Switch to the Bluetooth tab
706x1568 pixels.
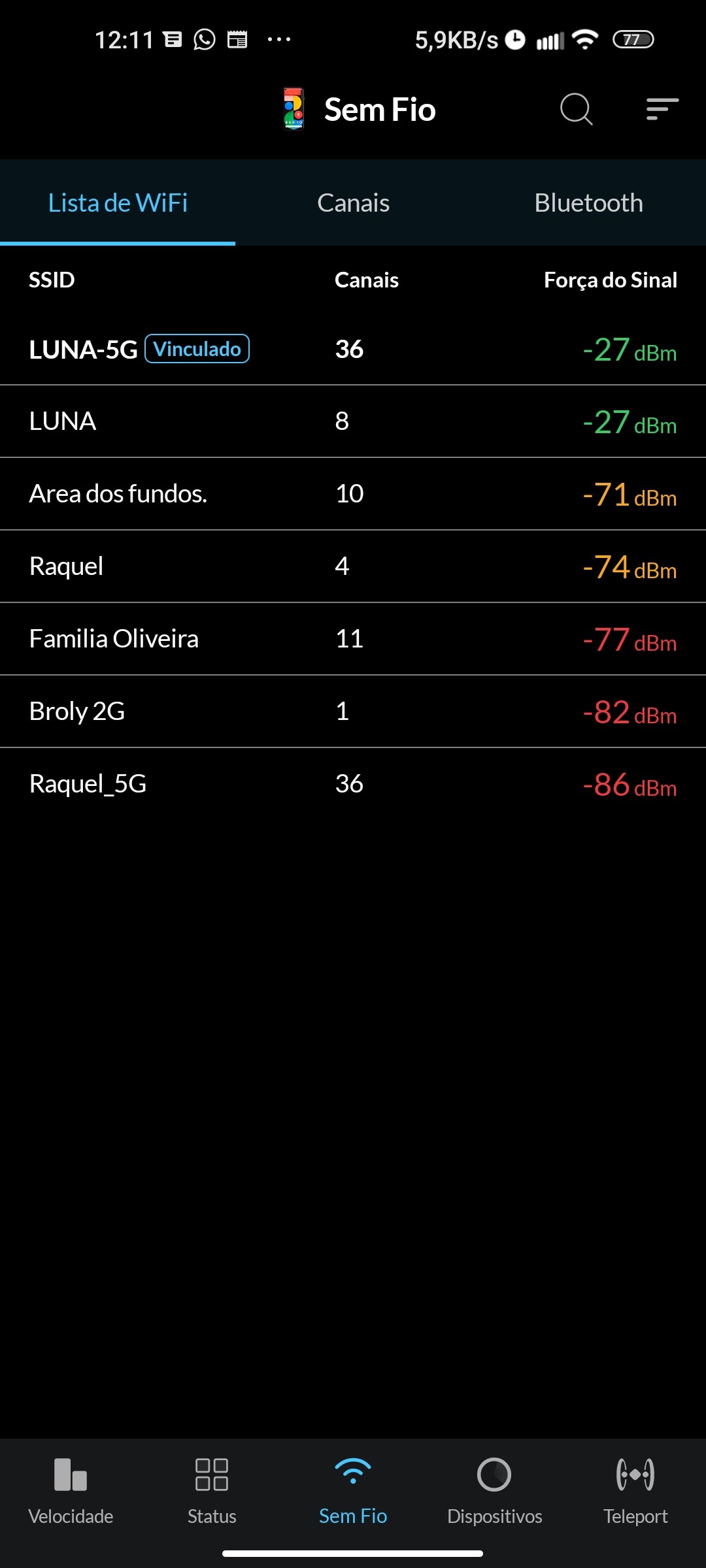click(x=588, y=203)
